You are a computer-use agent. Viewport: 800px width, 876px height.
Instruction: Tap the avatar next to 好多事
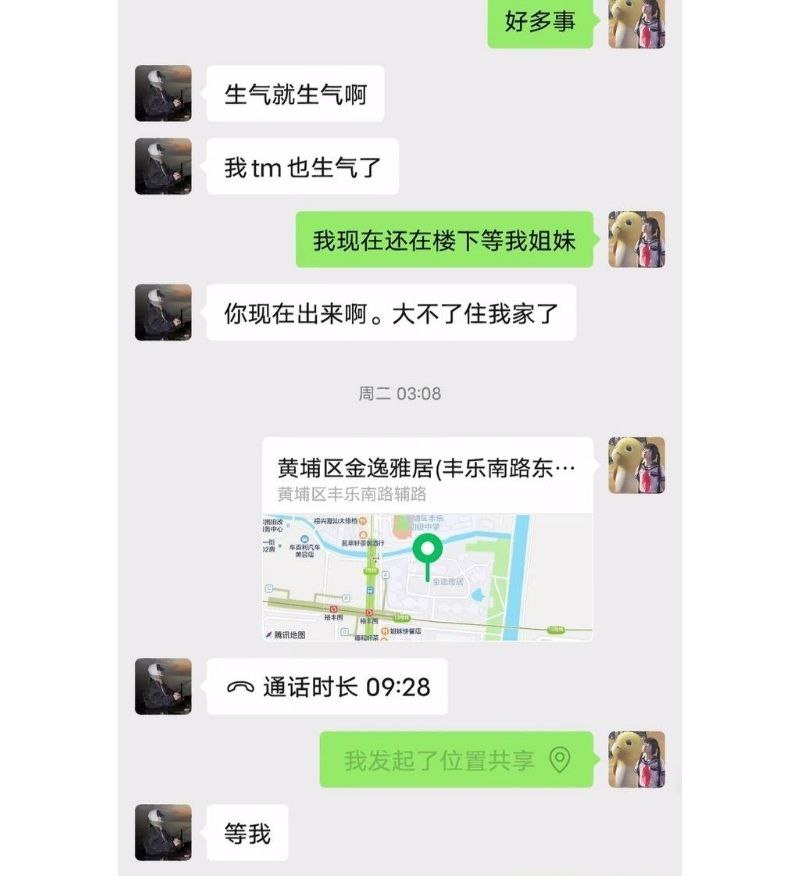coord(637,22)
